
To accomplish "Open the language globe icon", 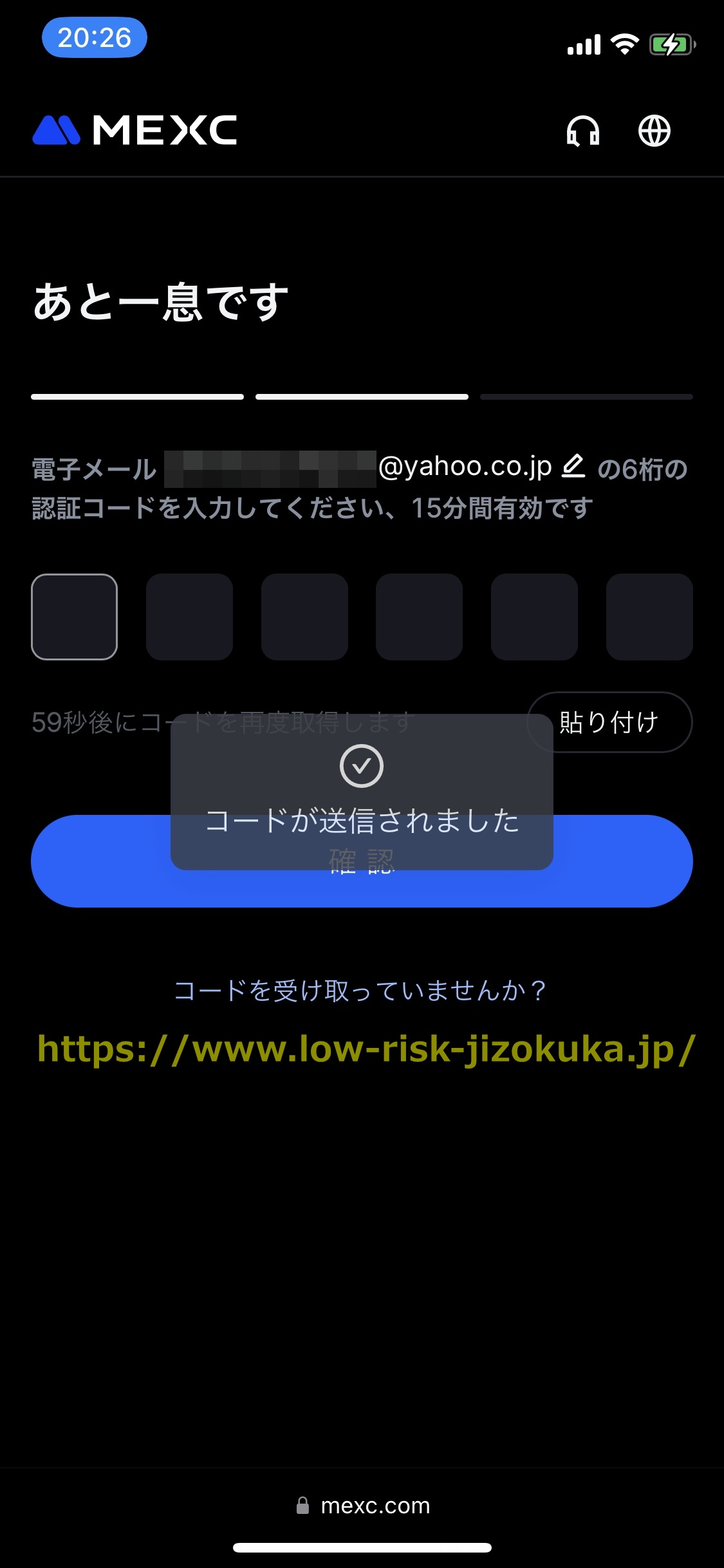I will (654, 131).
